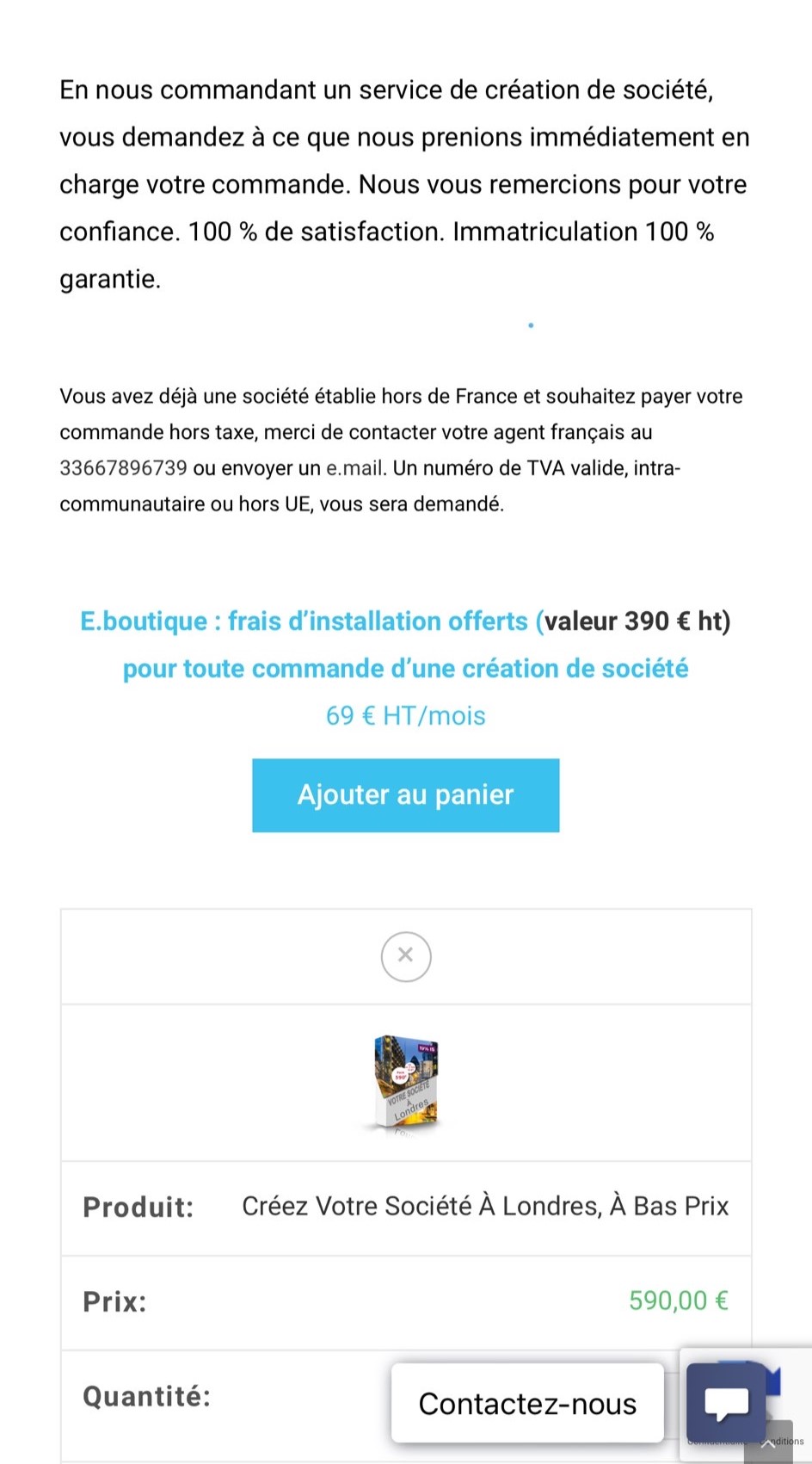
Task: Open the live chat bubble icon
Action: tap(726, 1402)
